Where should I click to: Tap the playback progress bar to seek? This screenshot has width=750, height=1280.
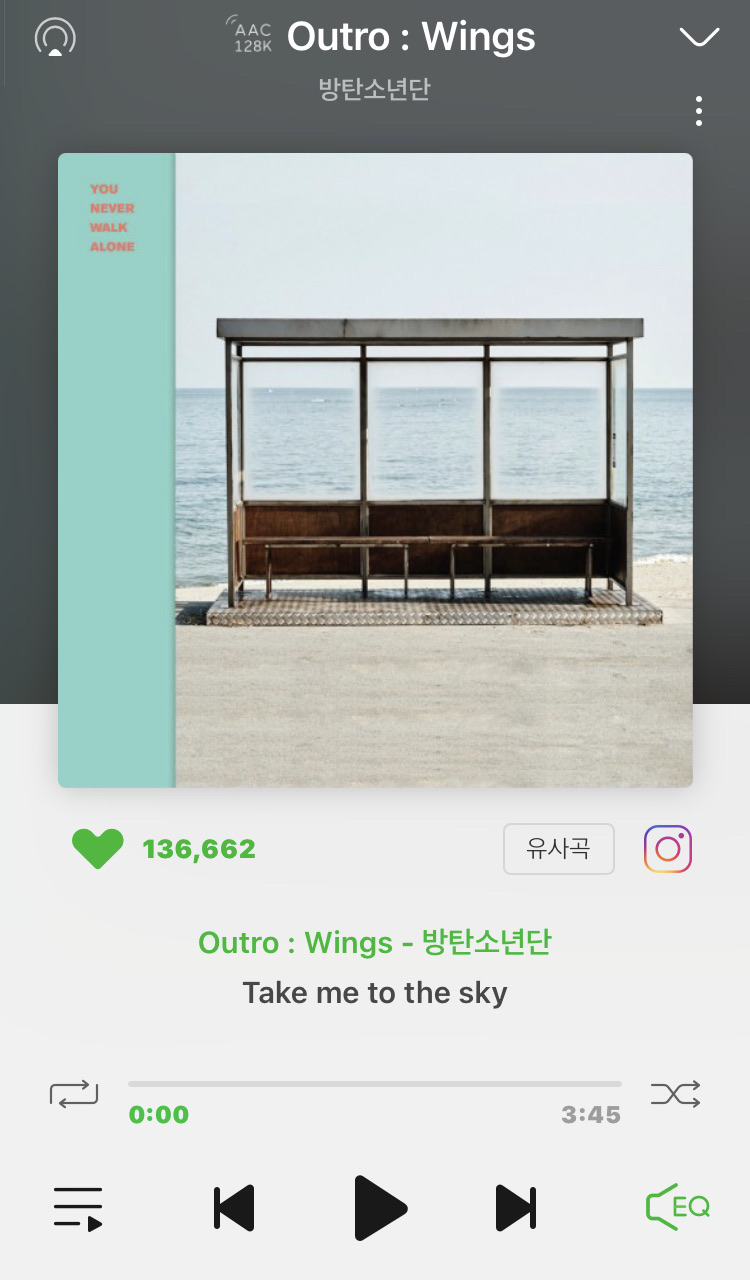375,1084
